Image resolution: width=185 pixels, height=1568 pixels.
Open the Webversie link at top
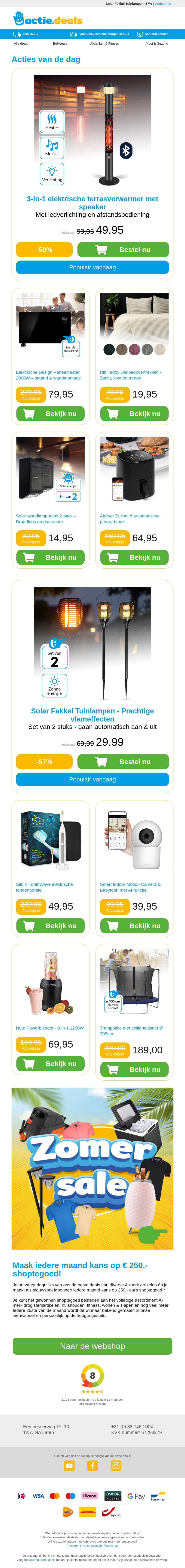[x=163, y=4]
